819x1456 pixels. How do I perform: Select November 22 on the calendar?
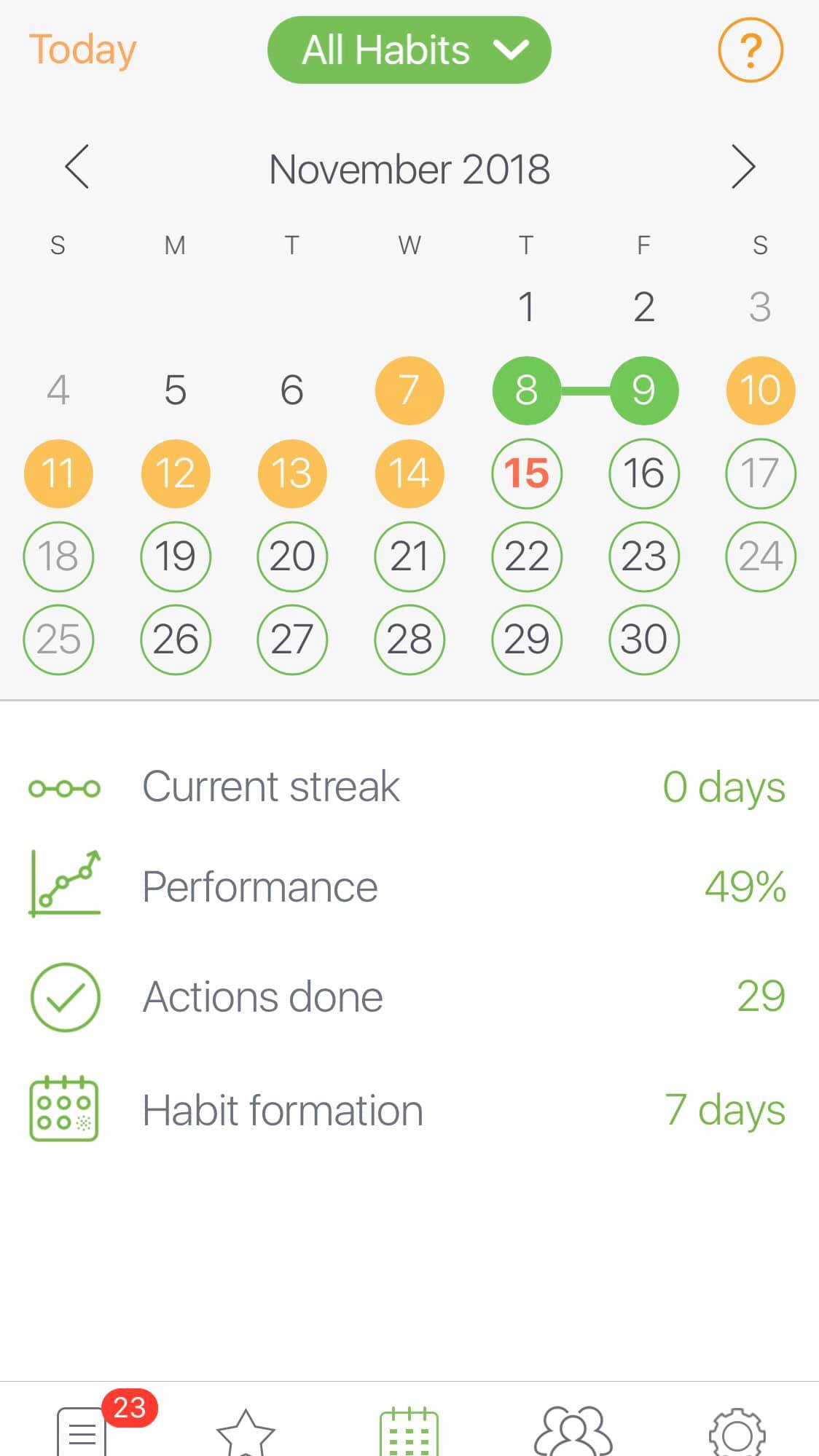pos(526,556)
